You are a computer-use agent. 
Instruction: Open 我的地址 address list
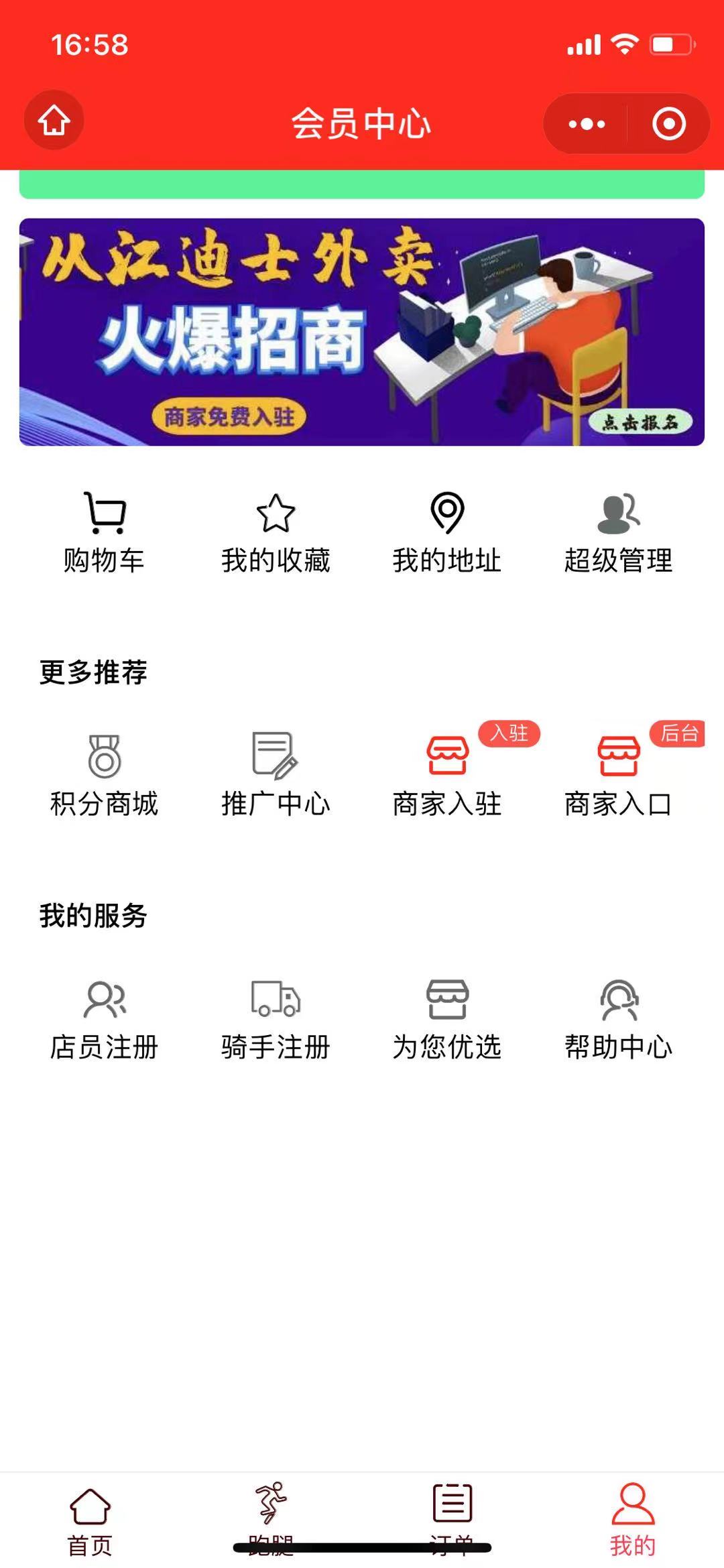[447, 532]
